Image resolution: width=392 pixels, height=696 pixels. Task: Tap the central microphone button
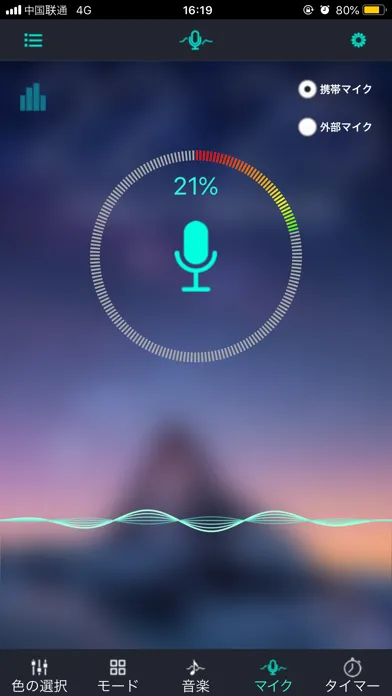click(x=196, y=256)
